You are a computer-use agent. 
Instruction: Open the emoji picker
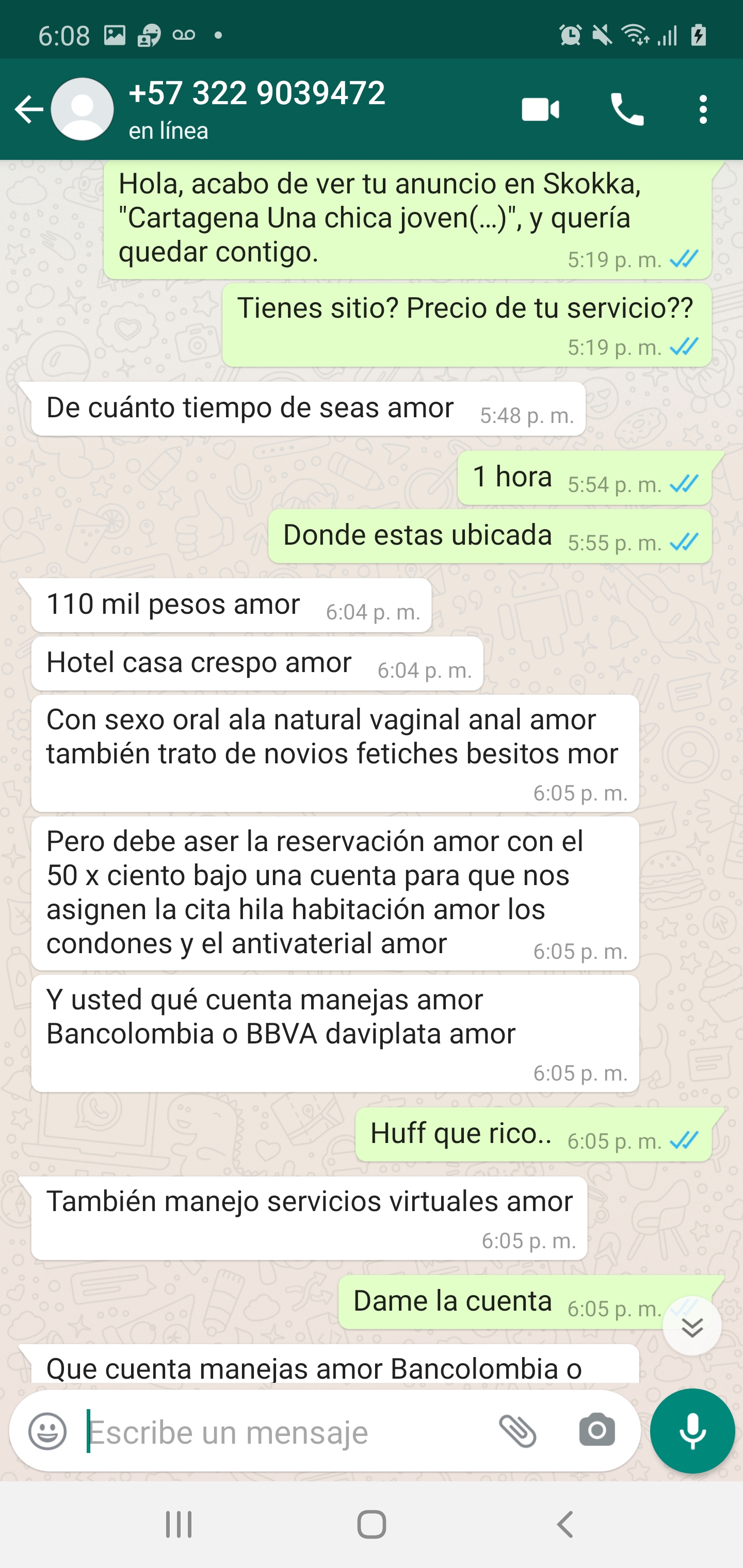[47, 1430]
